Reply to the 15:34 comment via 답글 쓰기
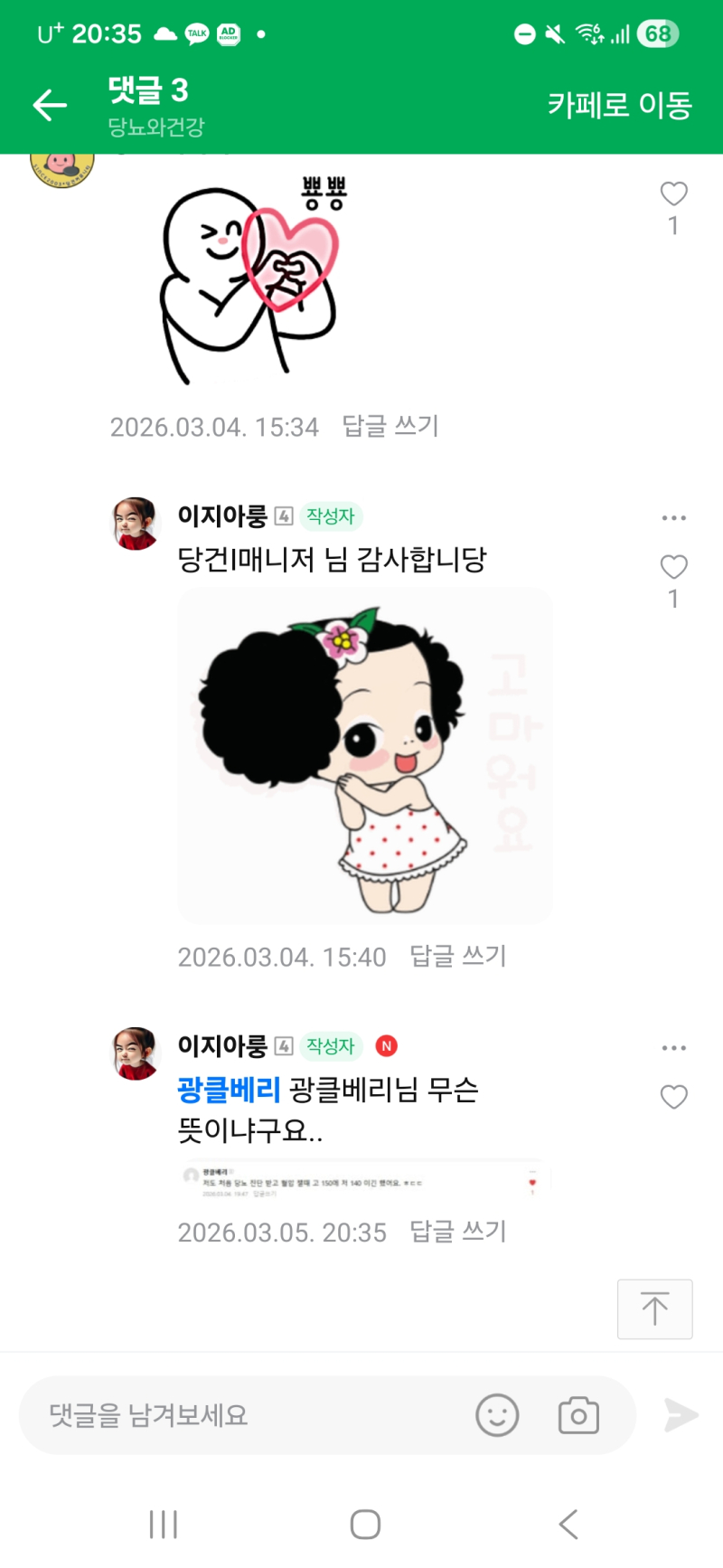The height and width of the screenshot is (1568, 723). (390, 426)
